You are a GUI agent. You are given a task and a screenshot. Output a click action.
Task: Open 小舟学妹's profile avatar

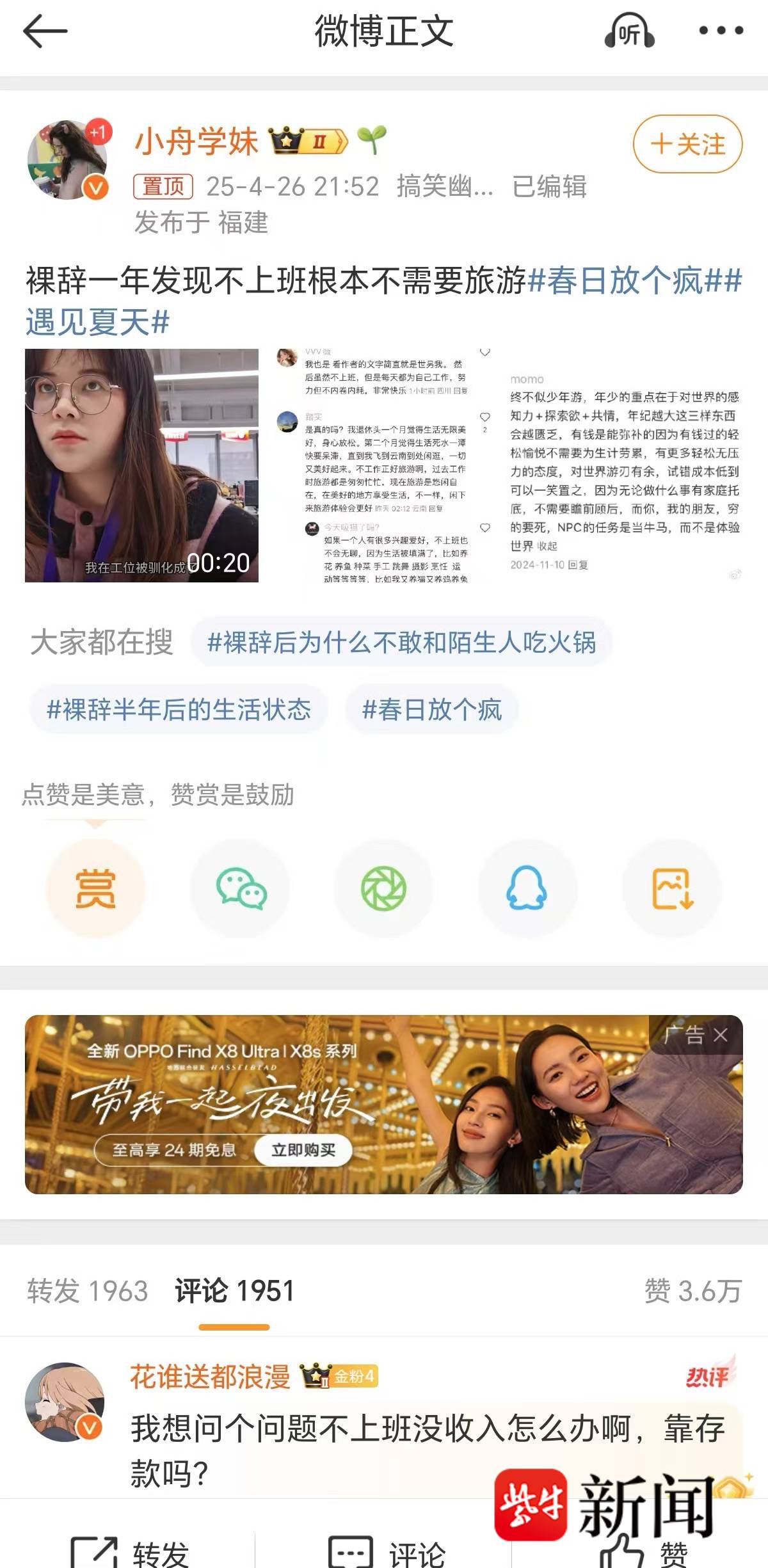point(67,160)
